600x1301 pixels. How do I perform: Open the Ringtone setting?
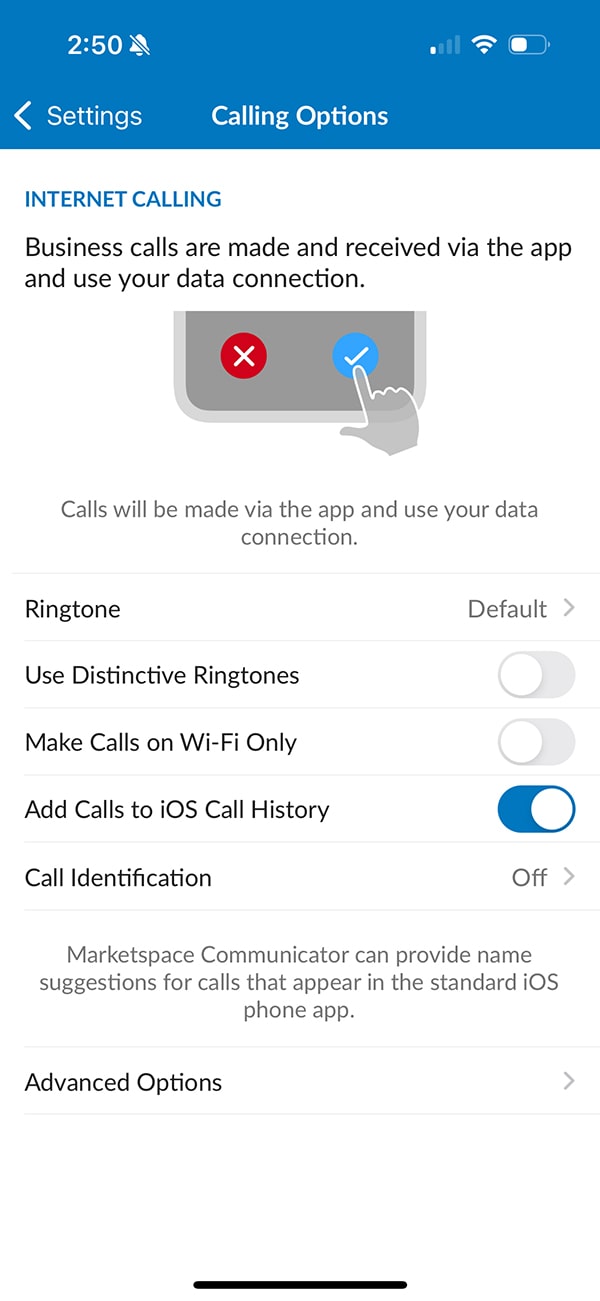click(300, 608)
